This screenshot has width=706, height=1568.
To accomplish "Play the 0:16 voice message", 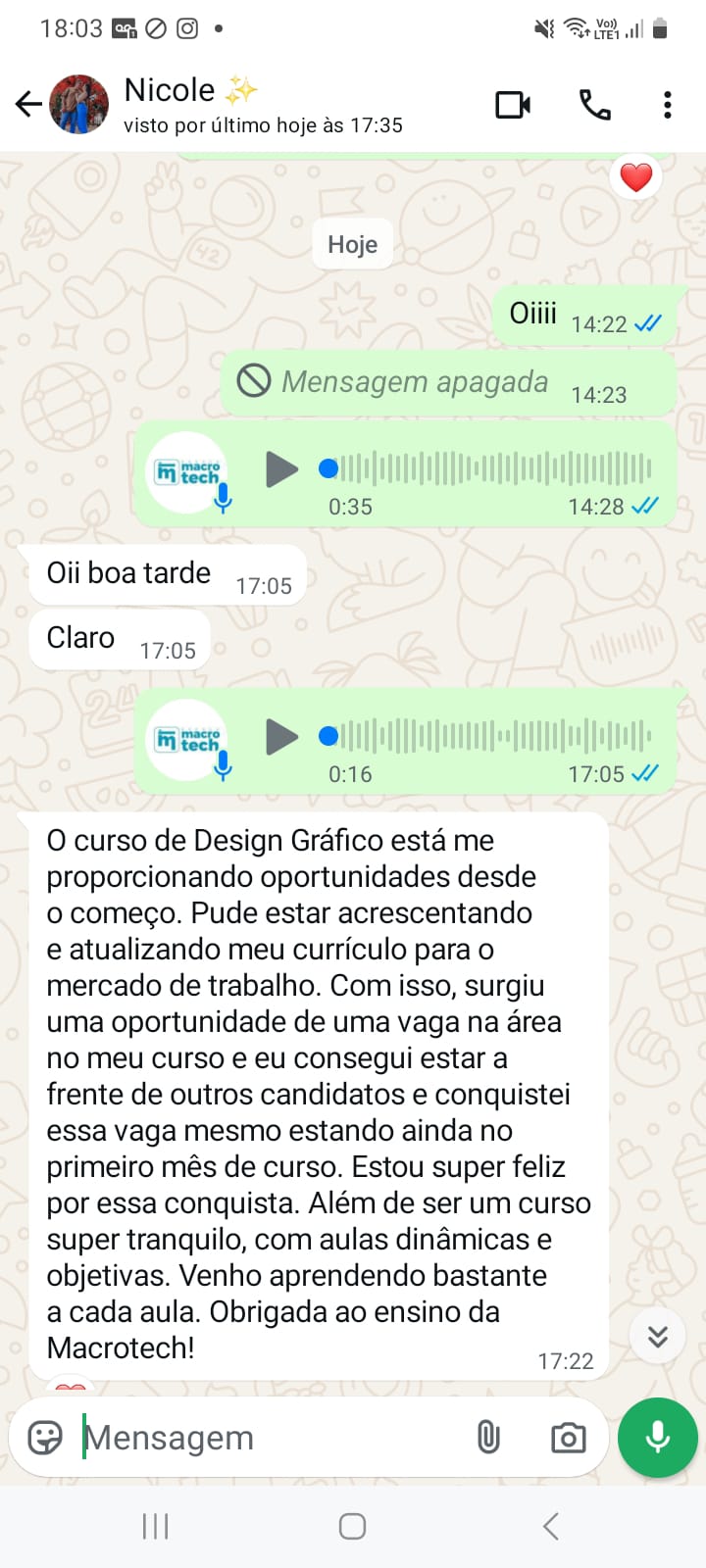I will point(281,736).
